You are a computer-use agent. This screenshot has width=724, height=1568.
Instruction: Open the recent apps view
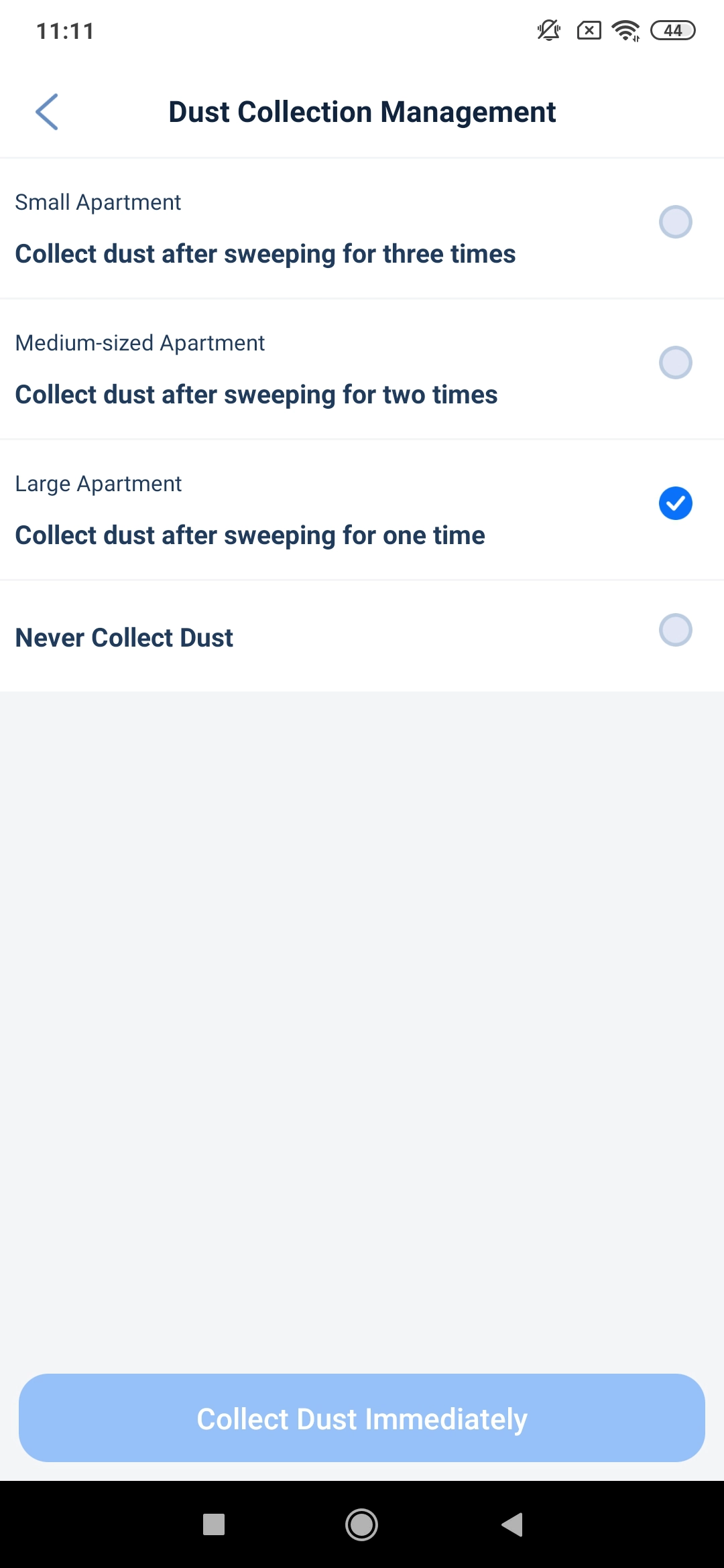(x=214, y=1524)
